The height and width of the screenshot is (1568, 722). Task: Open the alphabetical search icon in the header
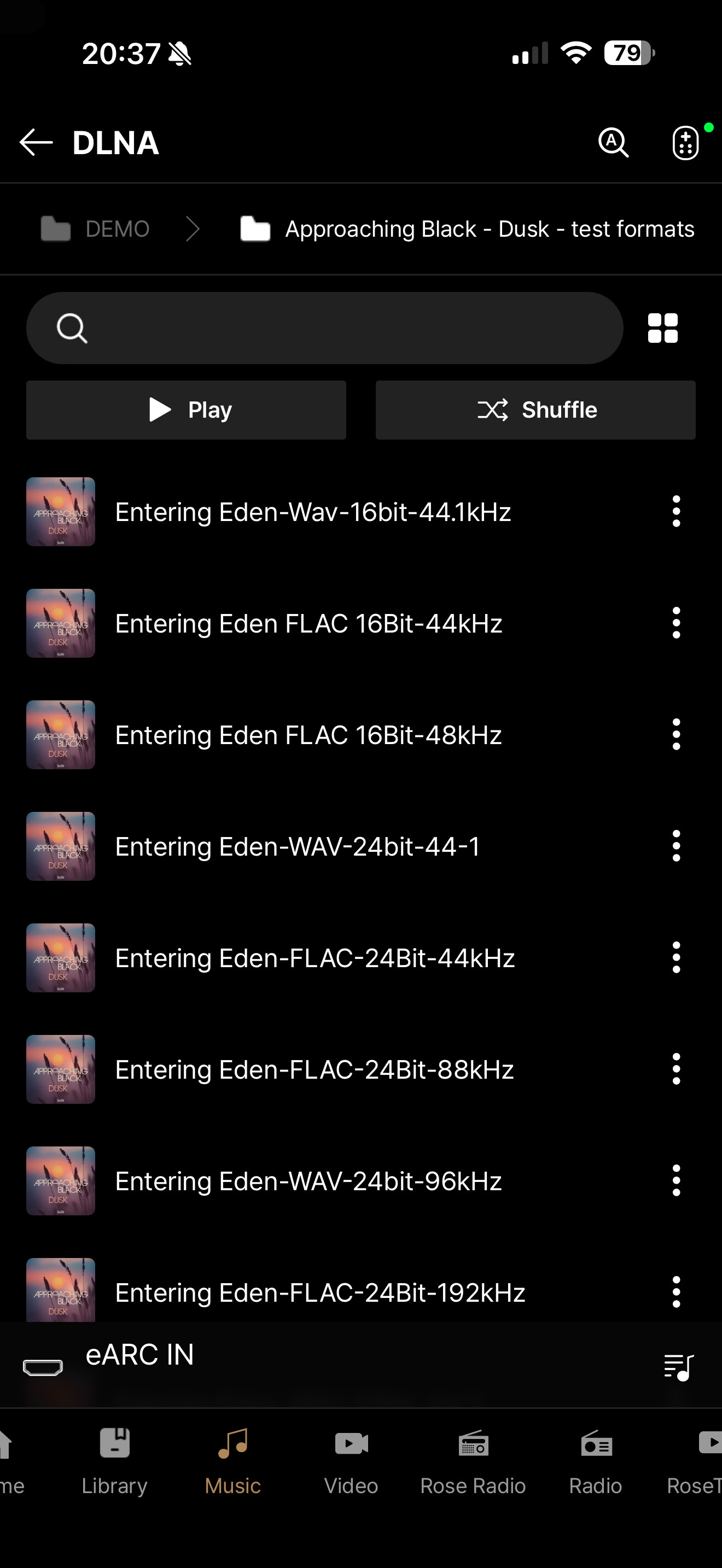613,143
